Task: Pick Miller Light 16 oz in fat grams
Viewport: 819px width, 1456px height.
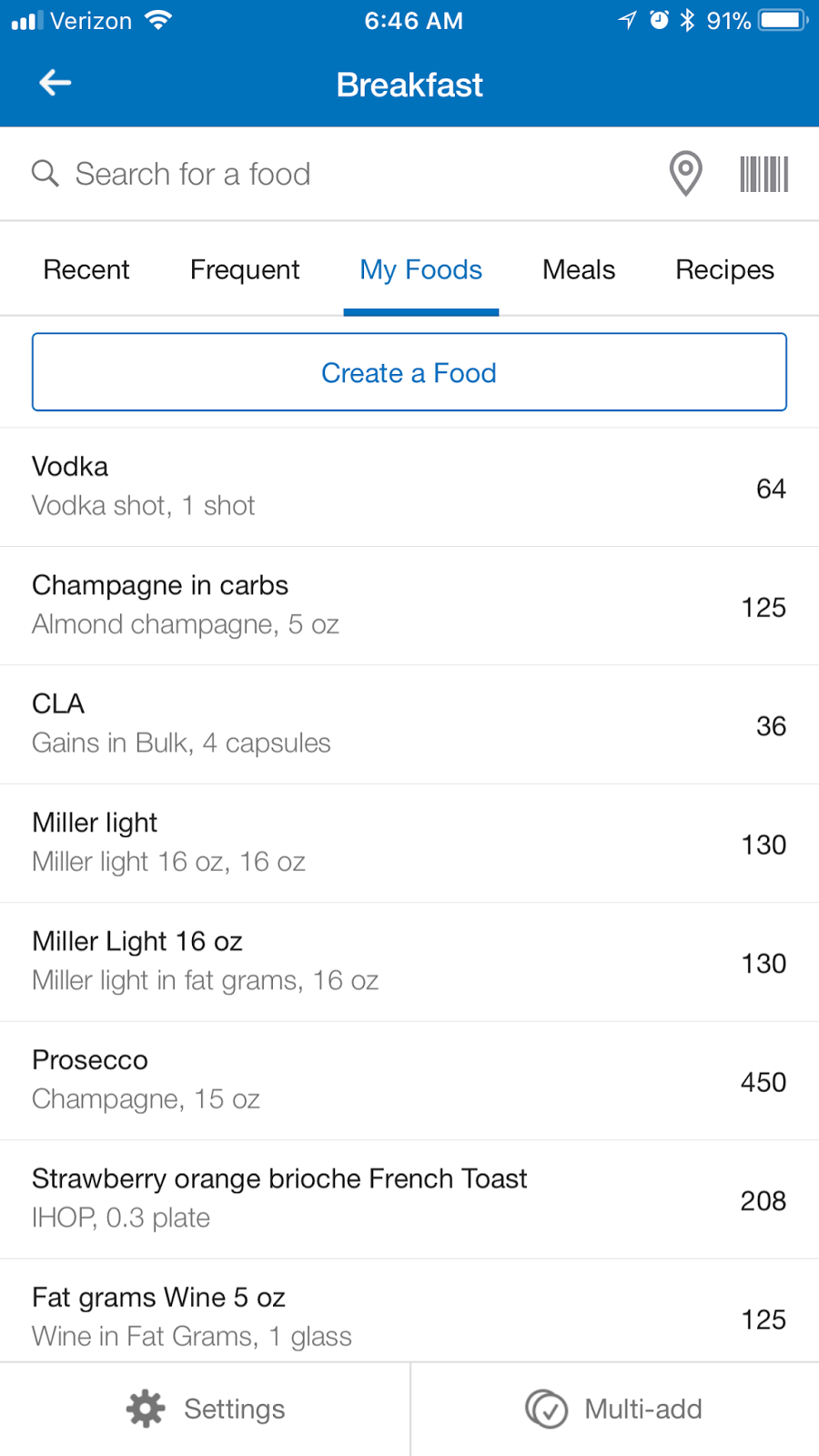Action: (409, 962)
